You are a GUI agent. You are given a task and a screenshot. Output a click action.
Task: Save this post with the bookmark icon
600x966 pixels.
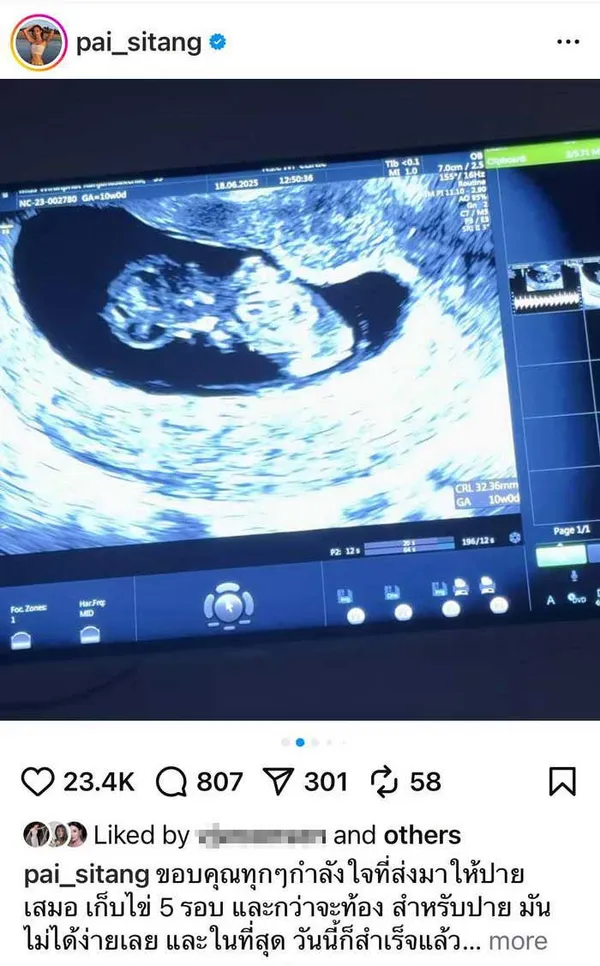point(562,781)
